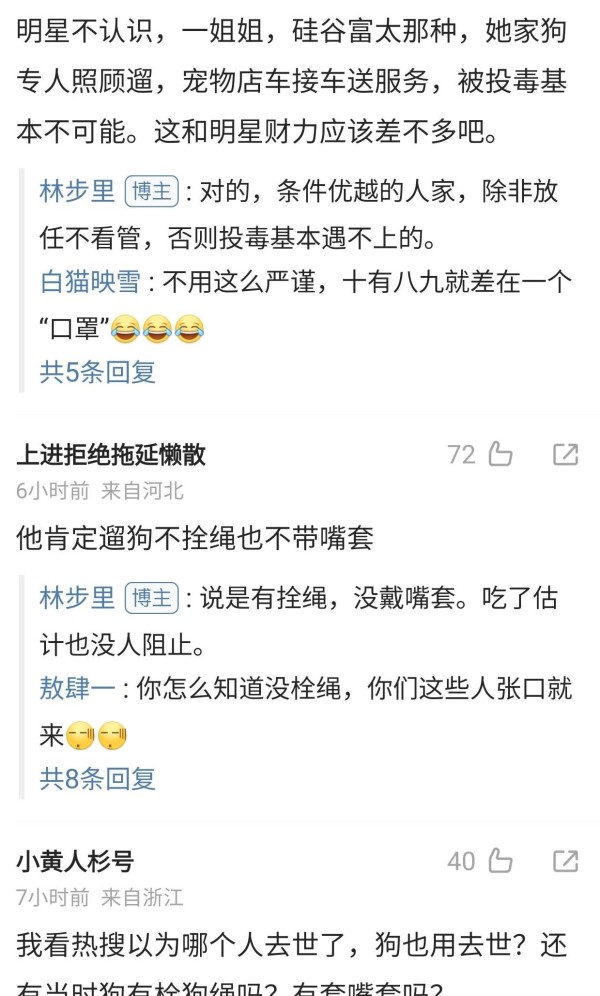
Task: Open 白猫映雪's profile from the reply
Action: [90, 282]
